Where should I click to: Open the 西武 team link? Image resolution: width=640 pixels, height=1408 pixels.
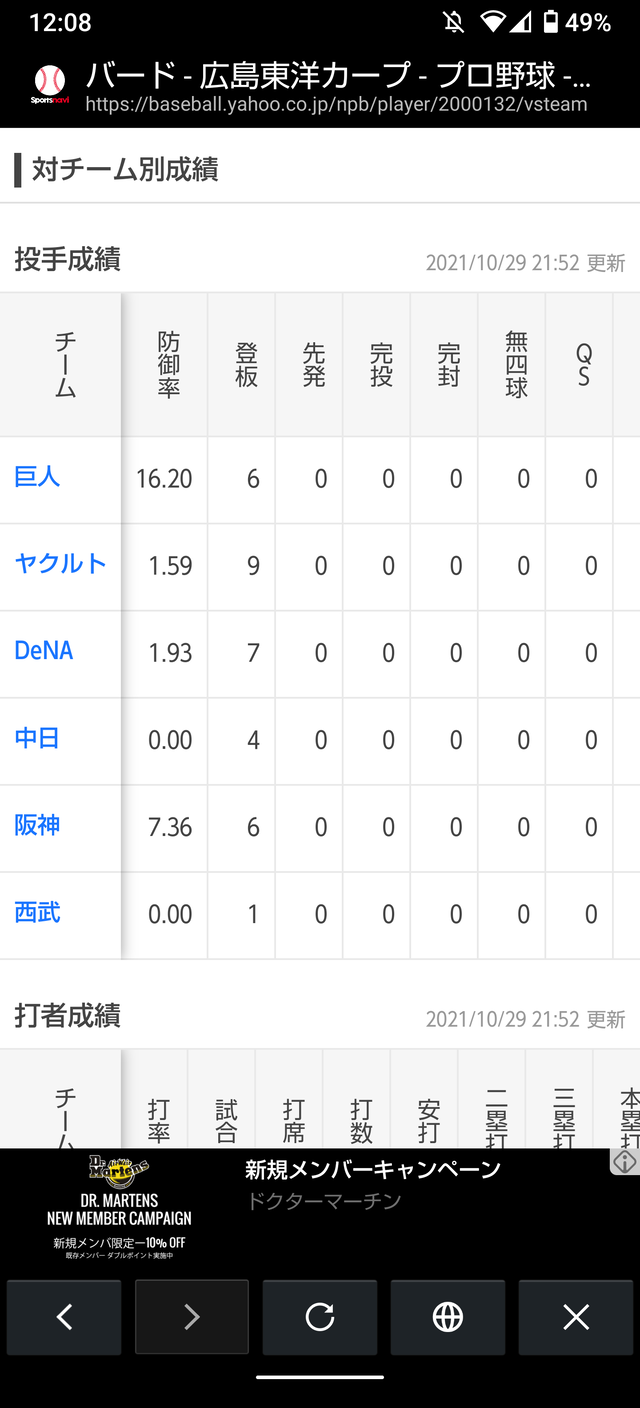tap(37, 912)
